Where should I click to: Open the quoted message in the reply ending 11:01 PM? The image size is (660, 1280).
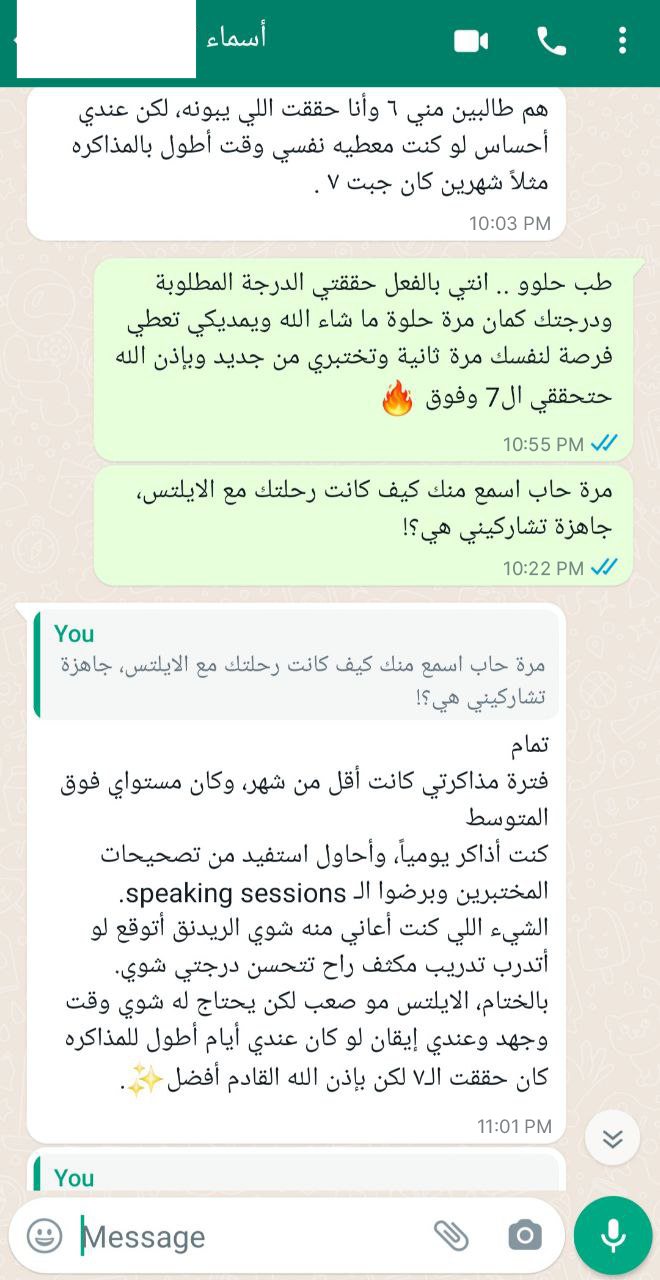coord(296,665)
